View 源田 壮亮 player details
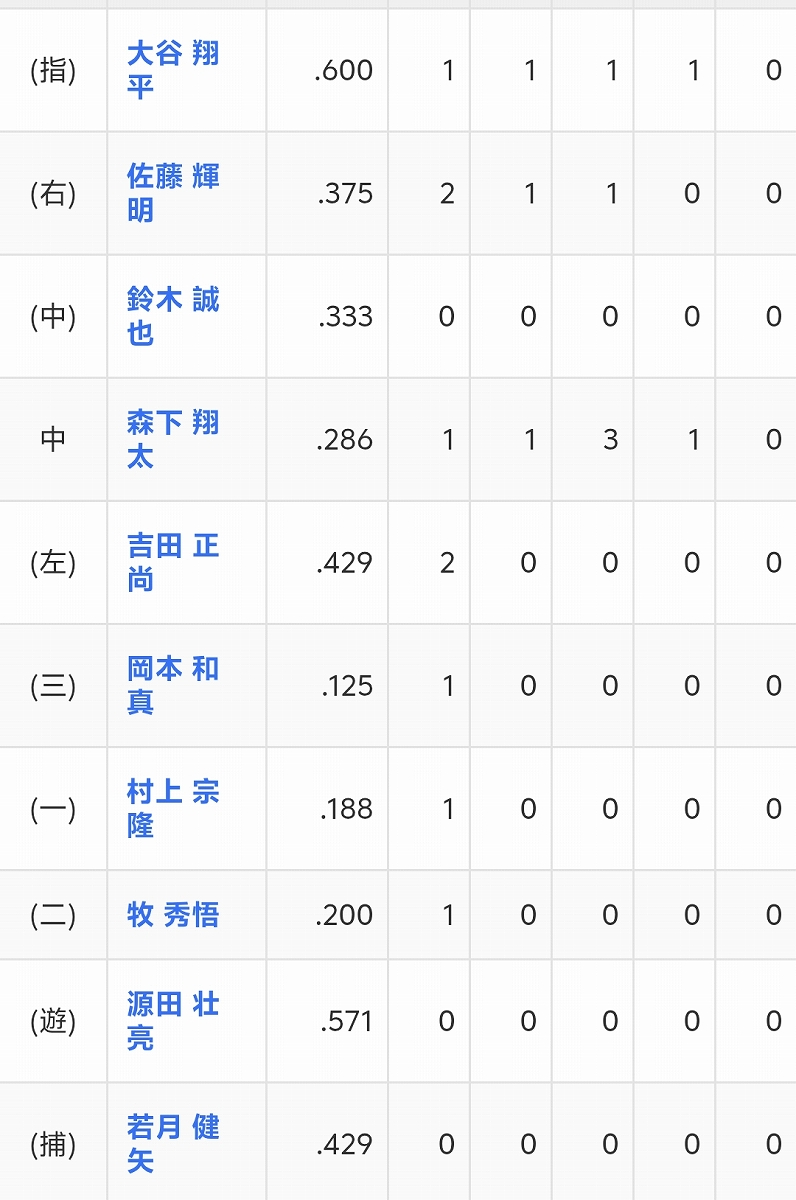 [x=172, y=1021]
